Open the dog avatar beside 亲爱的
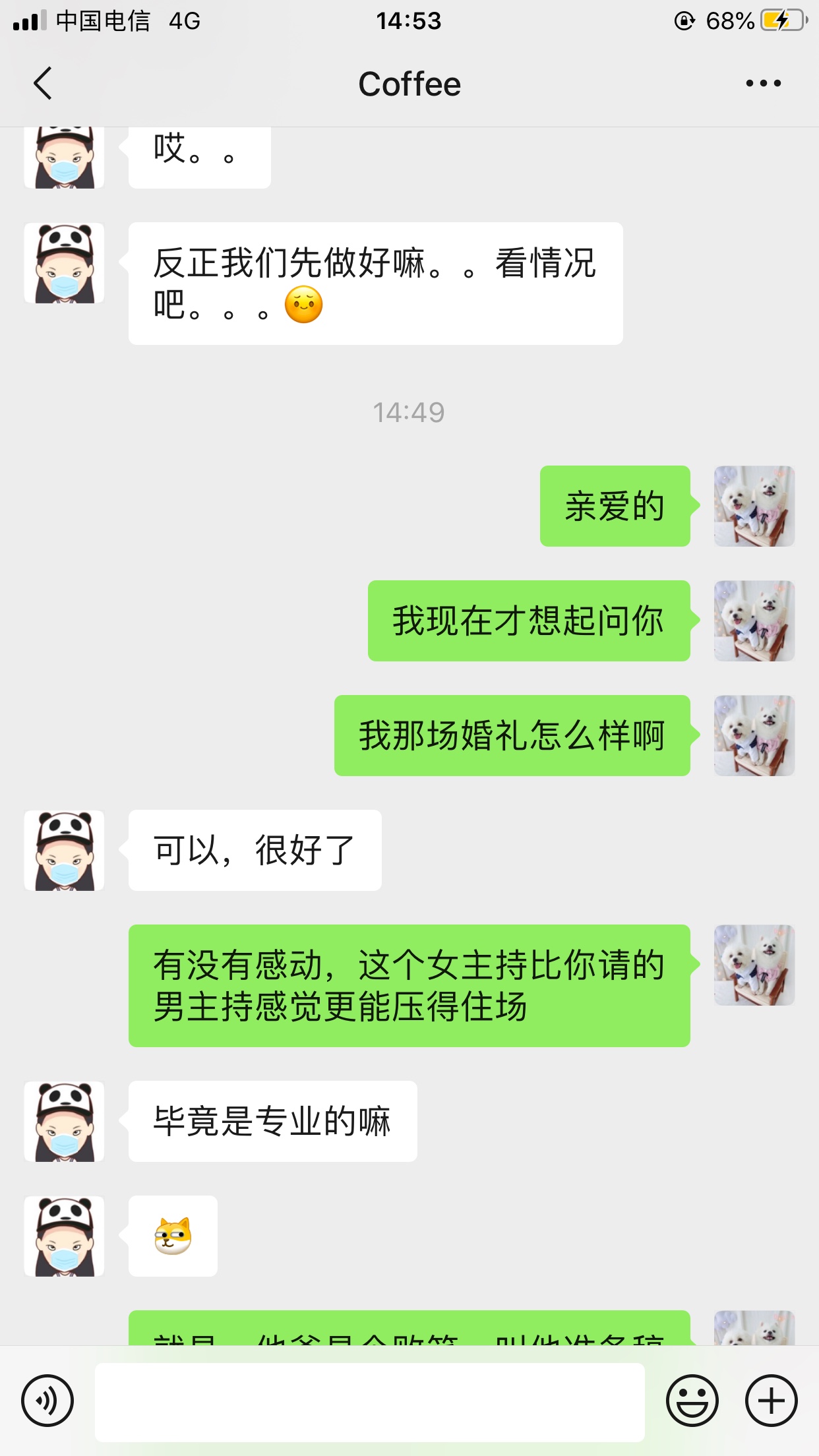The height and width of the screenshot is (1456, 819). pyautogui.click(x=754, y=506)
